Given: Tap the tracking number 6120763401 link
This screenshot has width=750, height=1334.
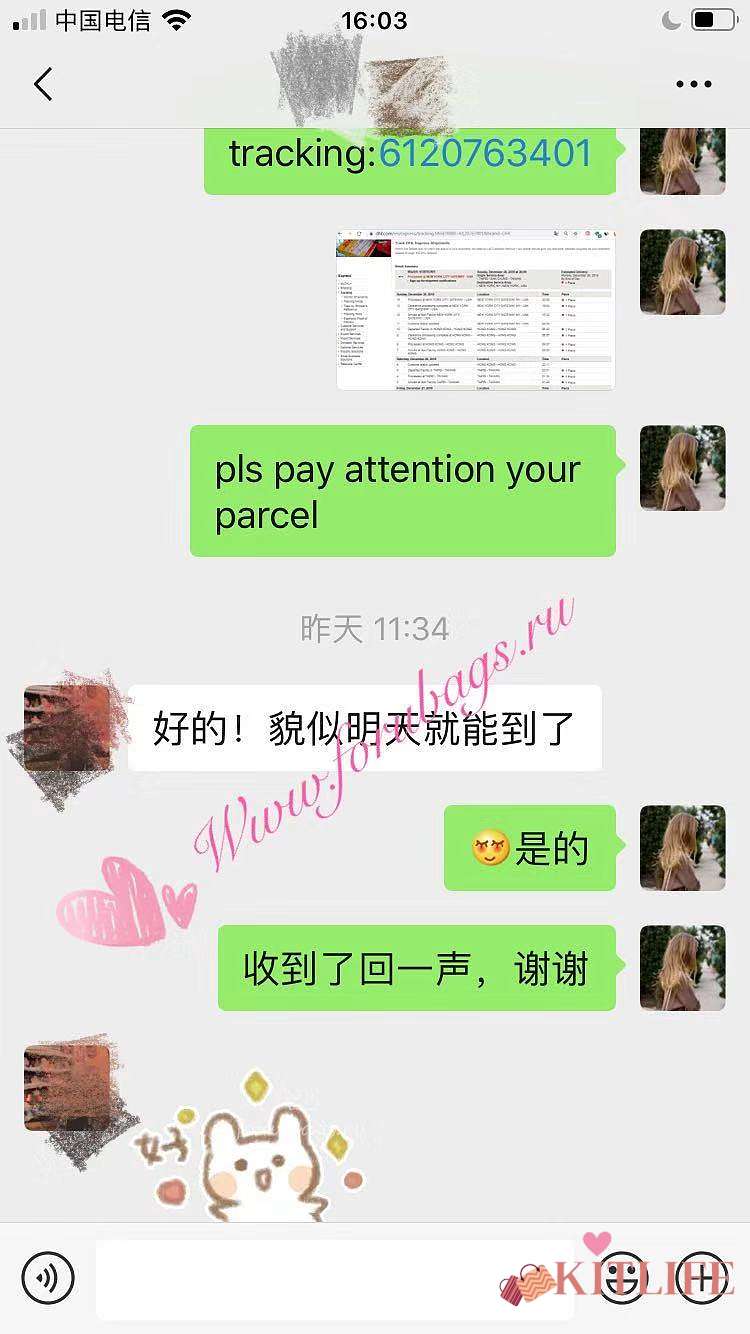Looking at the screenshot, I should [485, 153].
